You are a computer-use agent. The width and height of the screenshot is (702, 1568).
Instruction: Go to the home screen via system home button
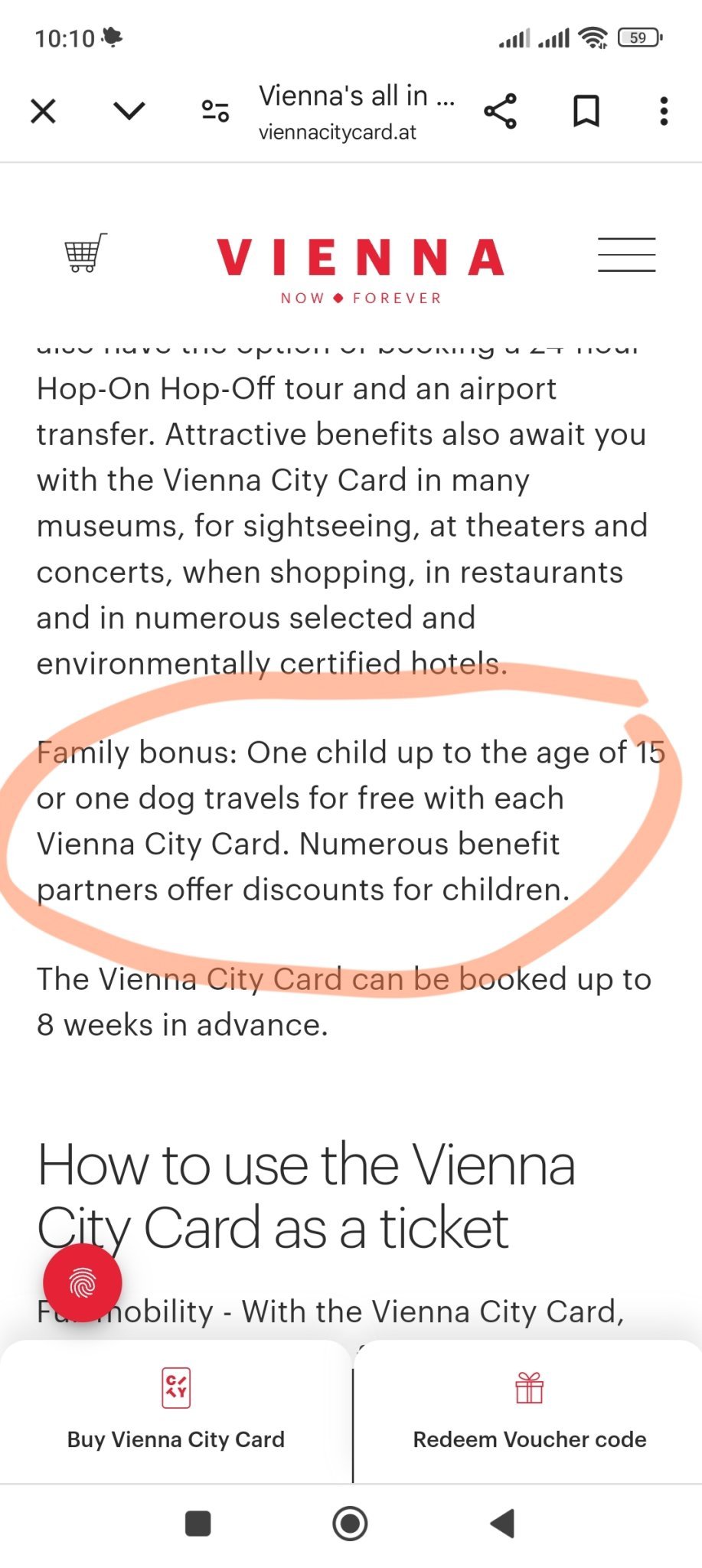350,1523
